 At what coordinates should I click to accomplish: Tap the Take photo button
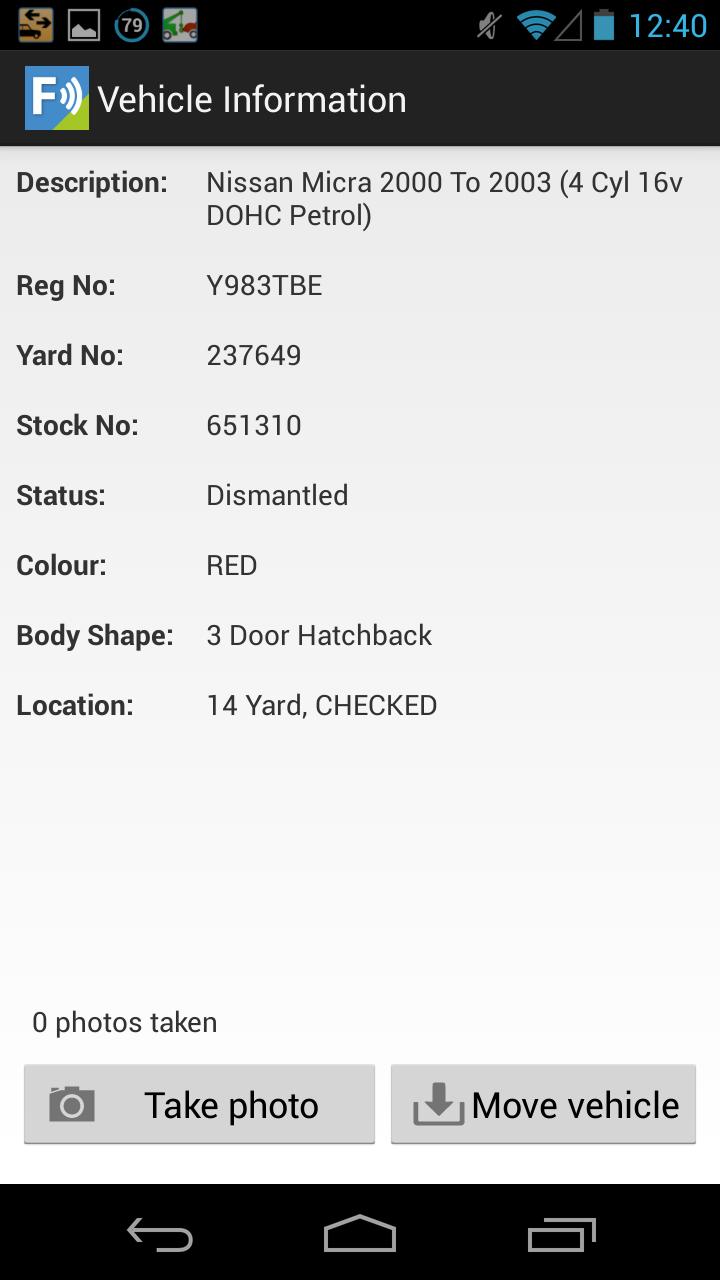point(199,1104)
